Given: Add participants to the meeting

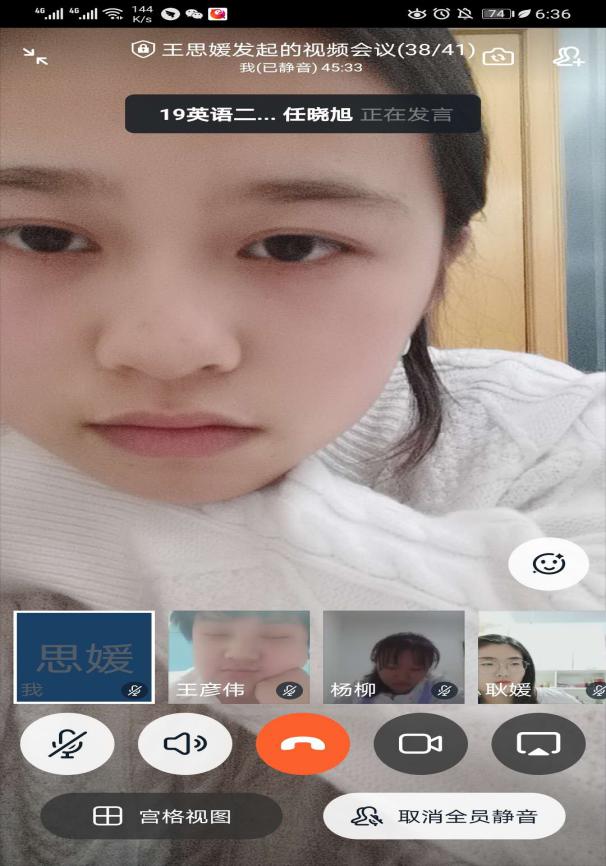Looking at the screenshot, I should coord(568,57).
